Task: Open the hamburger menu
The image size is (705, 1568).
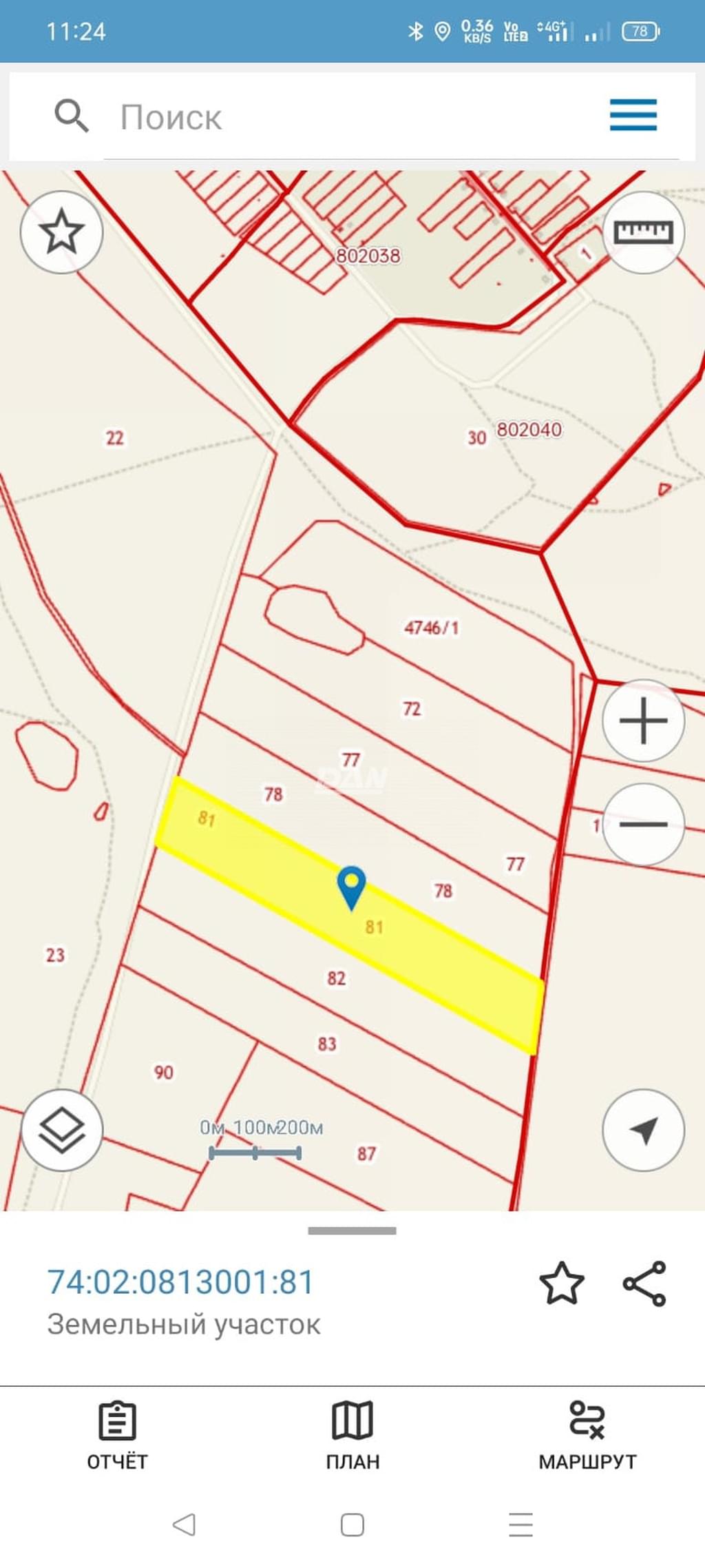Action: [x=633, y=115]
